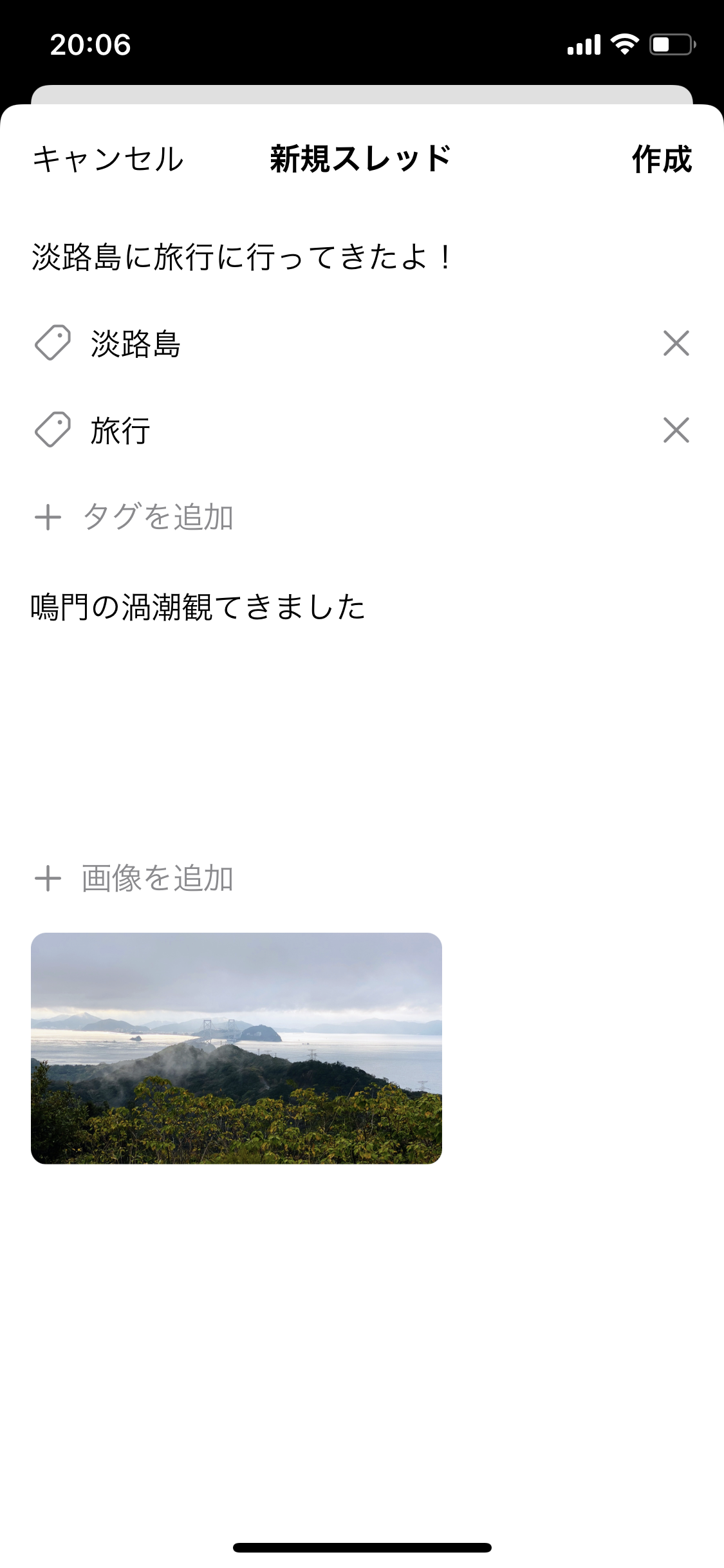Viewport: 724px width, 1568px height.
Task: Click the clock showing 20:06
Action: pos(91,44)
